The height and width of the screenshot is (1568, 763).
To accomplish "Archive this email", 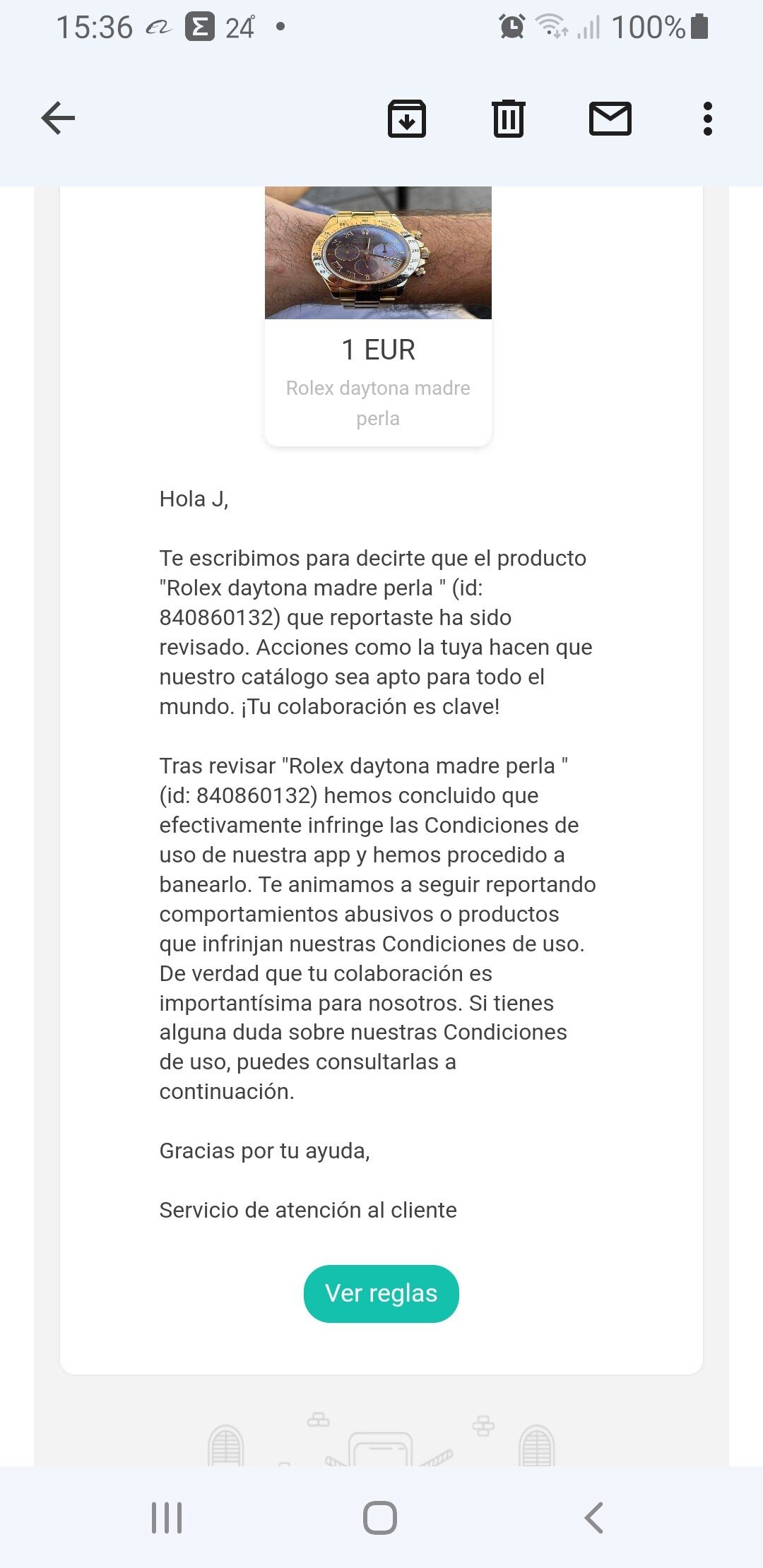I will (407, 118).
